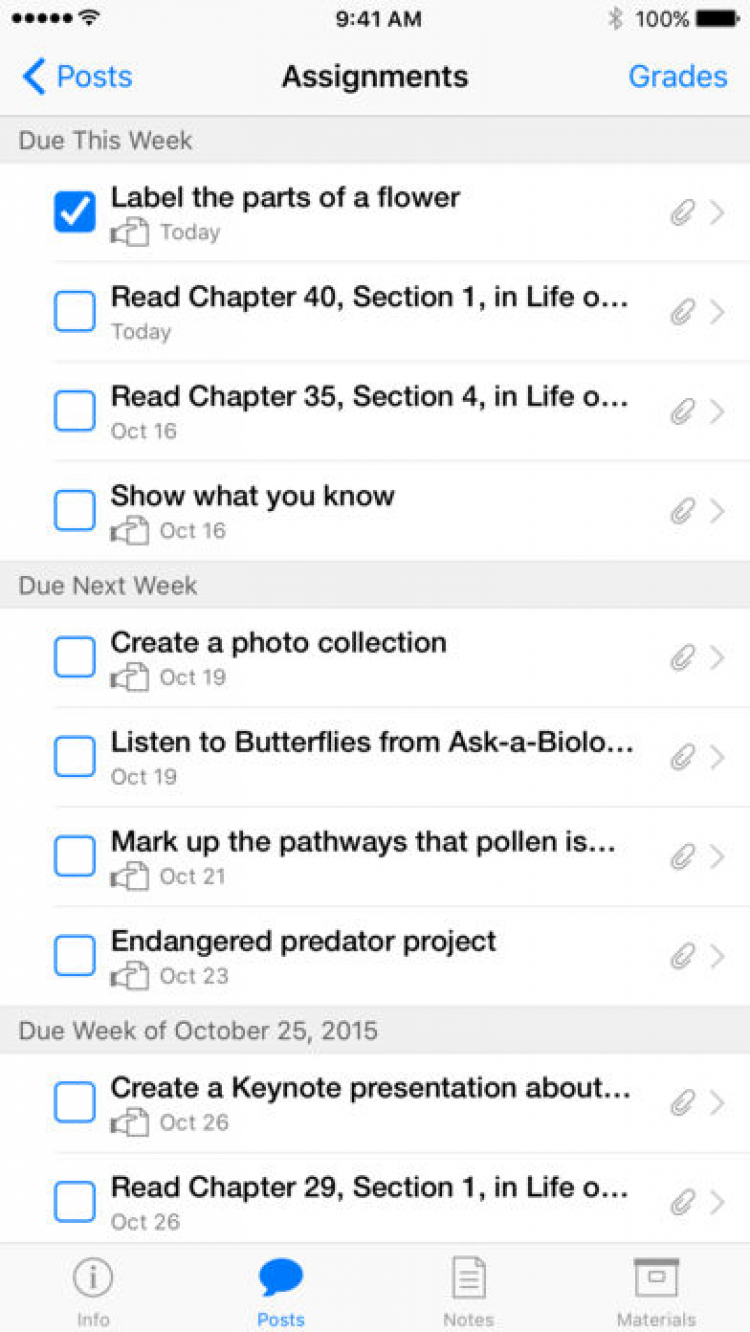Image resolution: width=750 pixels, height=1332 pixels.
Task: Switch to the Notes tab
Action: coord(468,1290)
